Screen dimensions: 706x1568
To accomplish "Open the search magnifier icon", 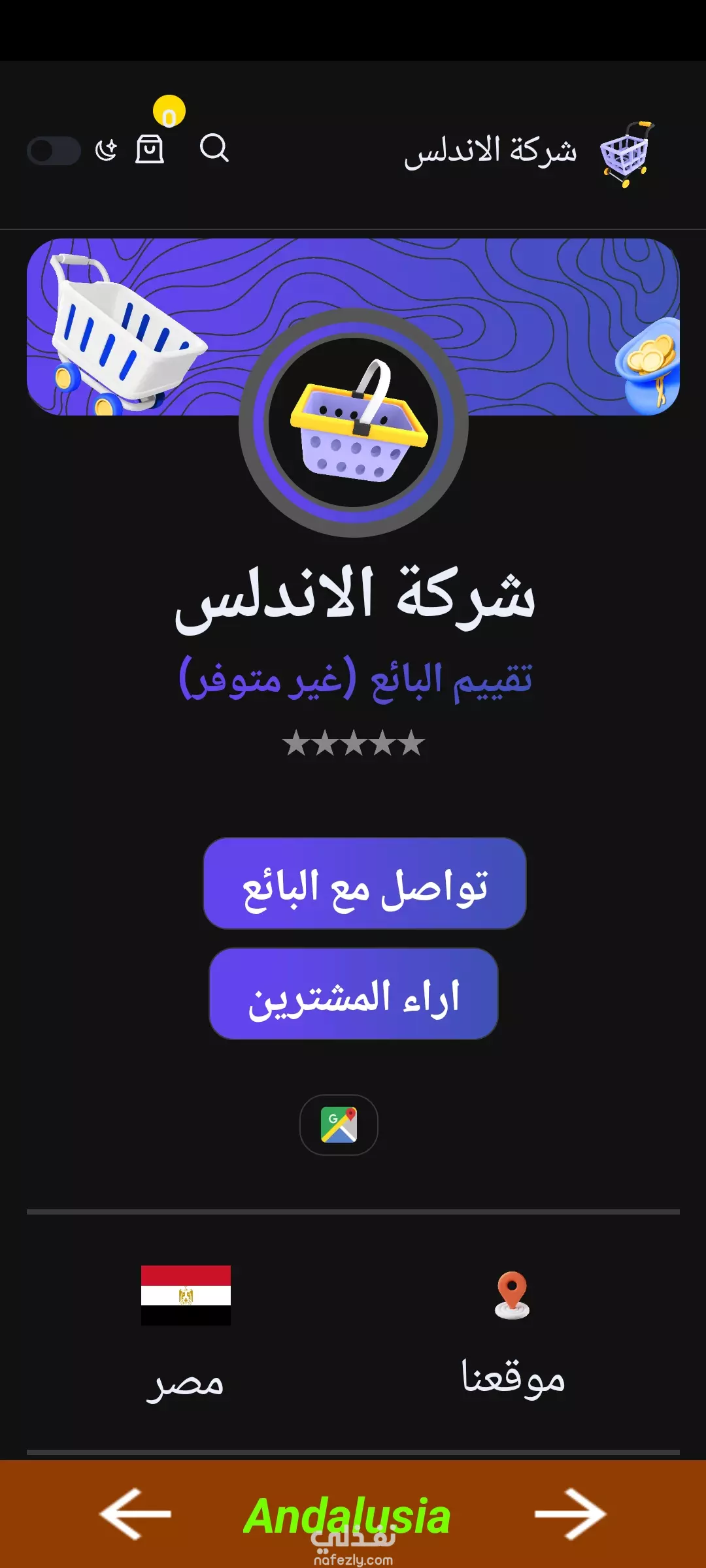I will (214, 148).
